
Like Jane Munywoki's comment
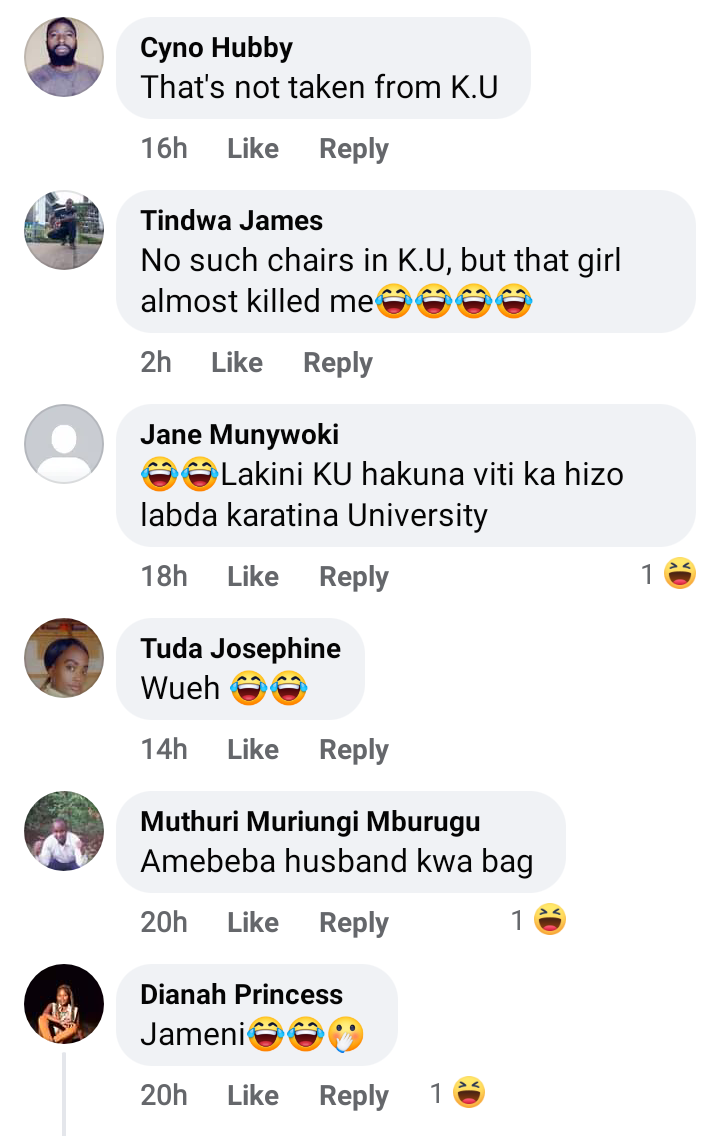click(x=252, y=577)
